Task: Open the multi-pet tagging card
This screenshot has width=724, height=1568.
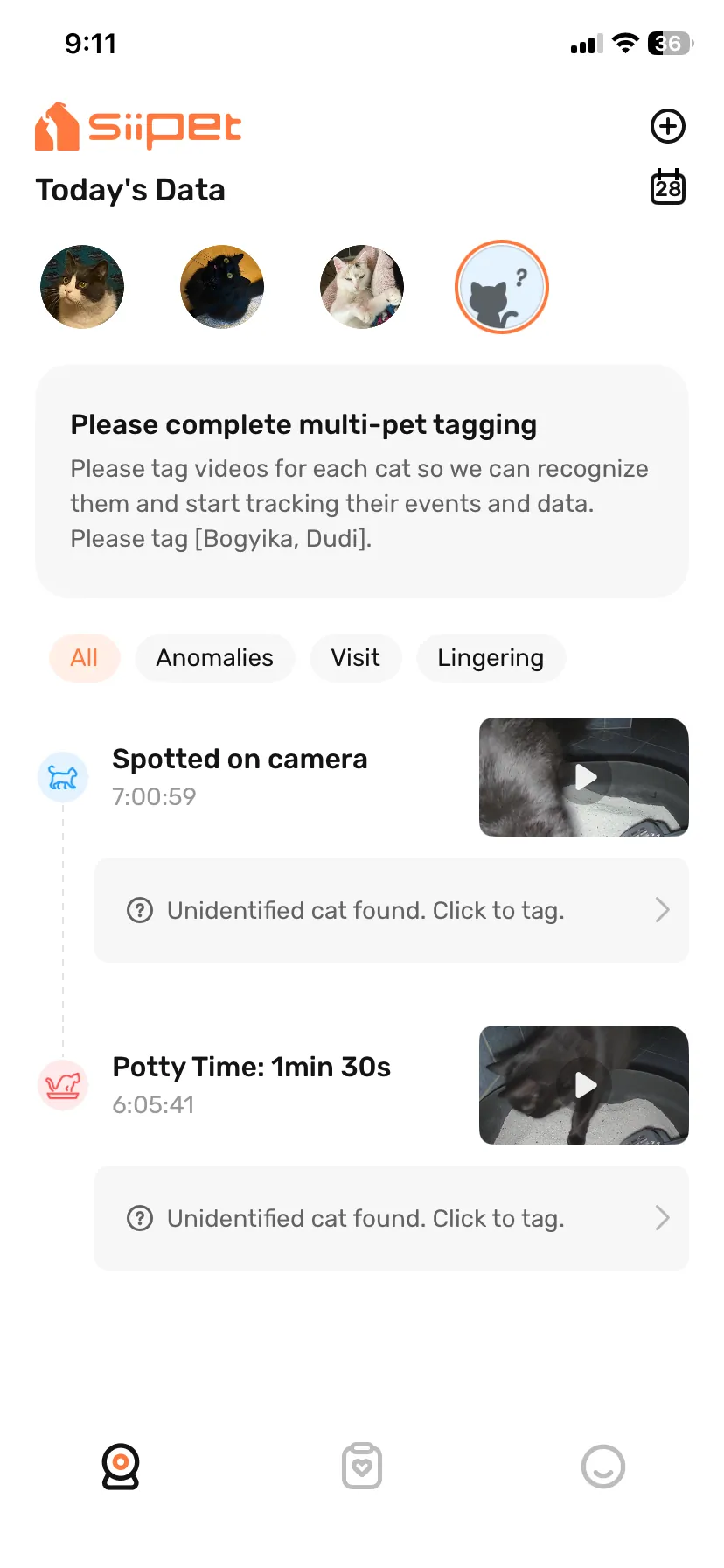Action: (362, 481)
